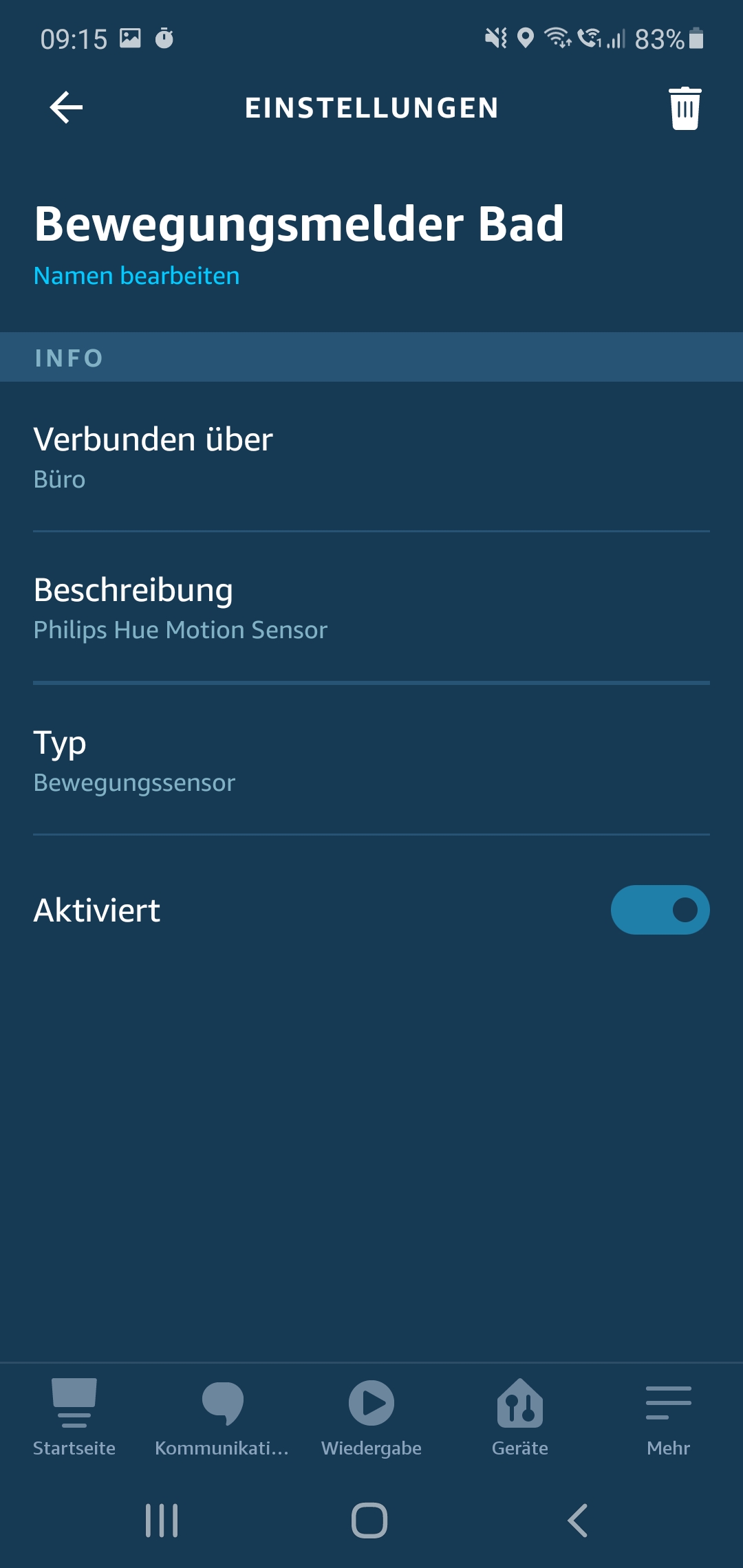Delete this device with the trash icon
The height and width of the screenshot is (1568, 743).
pos(685,109)
